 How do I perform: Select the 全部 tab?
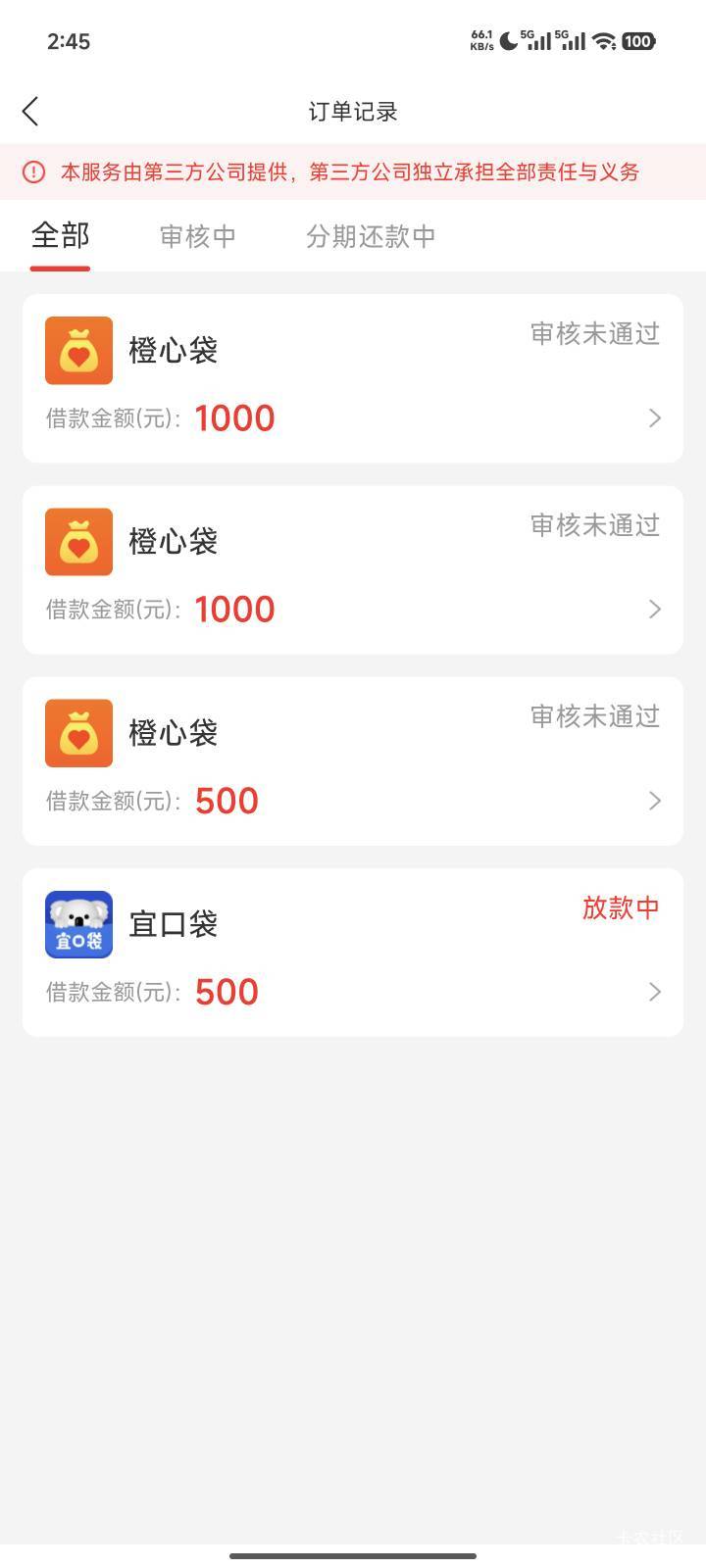tap(61, 236)
